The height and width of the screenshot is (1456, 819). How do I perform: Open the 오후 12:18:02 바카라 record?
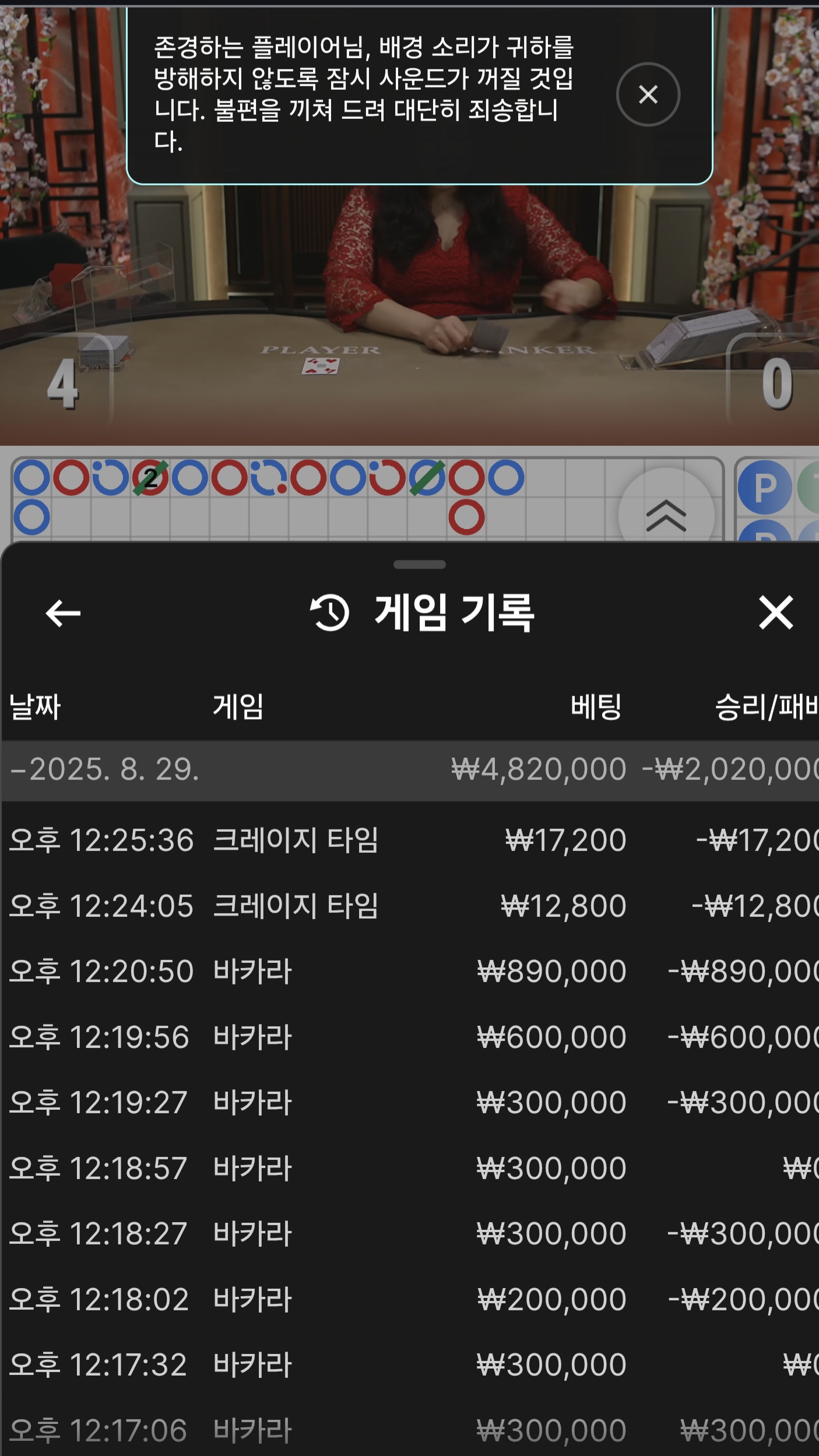pos(410,1300)
